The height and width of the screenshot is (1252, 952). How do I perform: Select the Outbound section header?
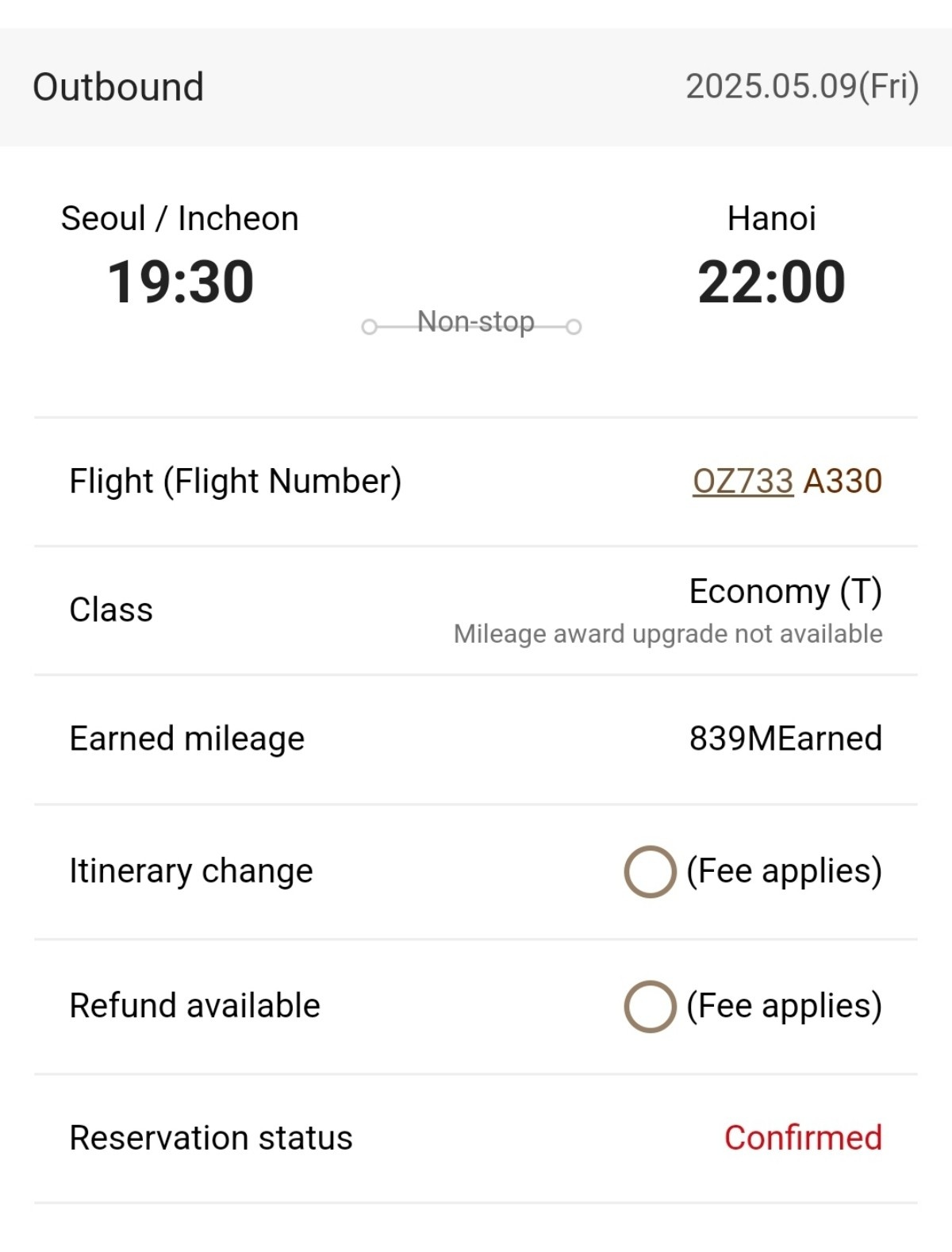click(x=118, y=86)
